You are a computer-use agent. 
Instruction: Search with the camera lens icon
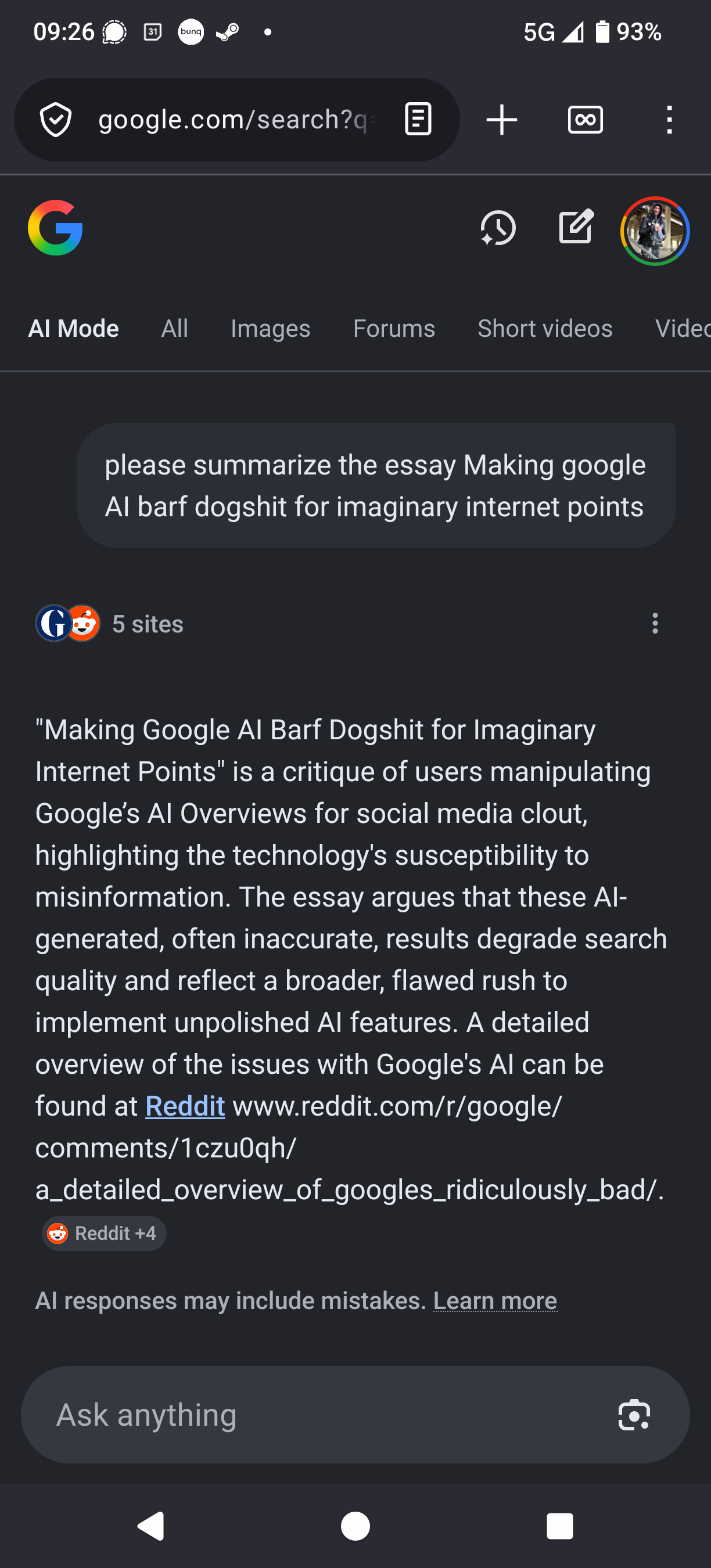(634, 1415)
